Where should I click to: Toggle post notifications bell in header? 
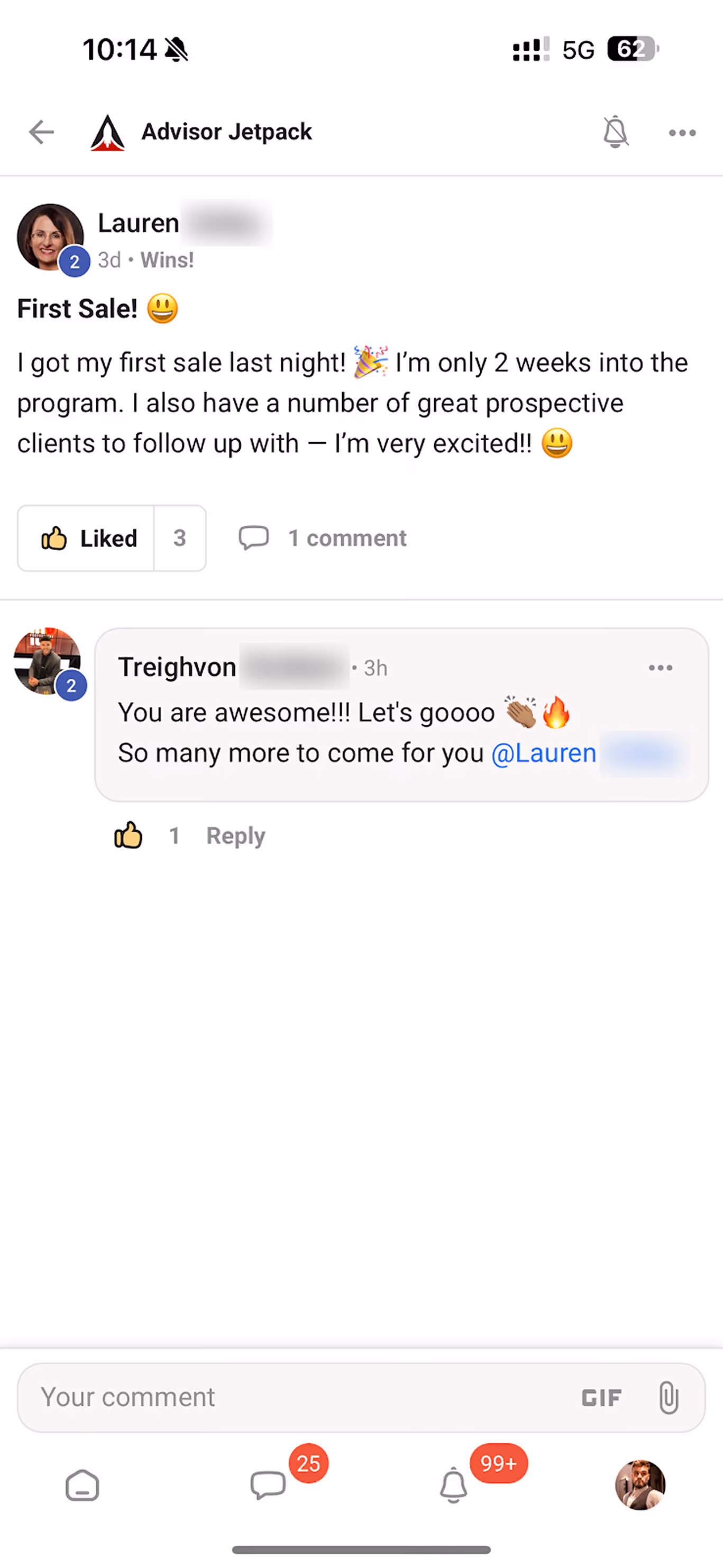(x=615, y=132)
